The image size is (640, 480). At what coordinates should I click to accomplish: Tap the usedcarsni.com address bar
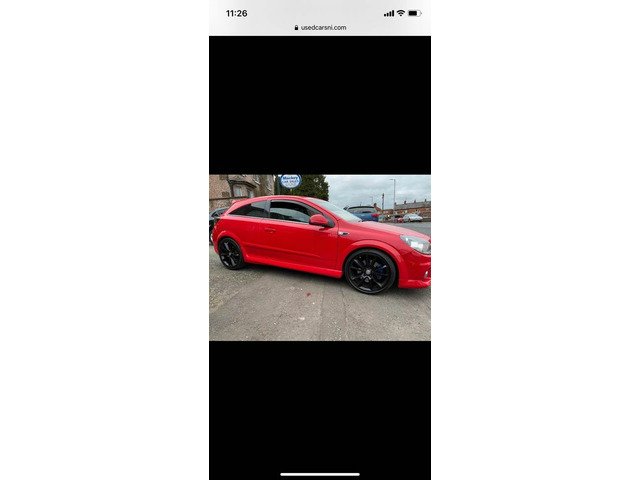click(x=320, y=28)
